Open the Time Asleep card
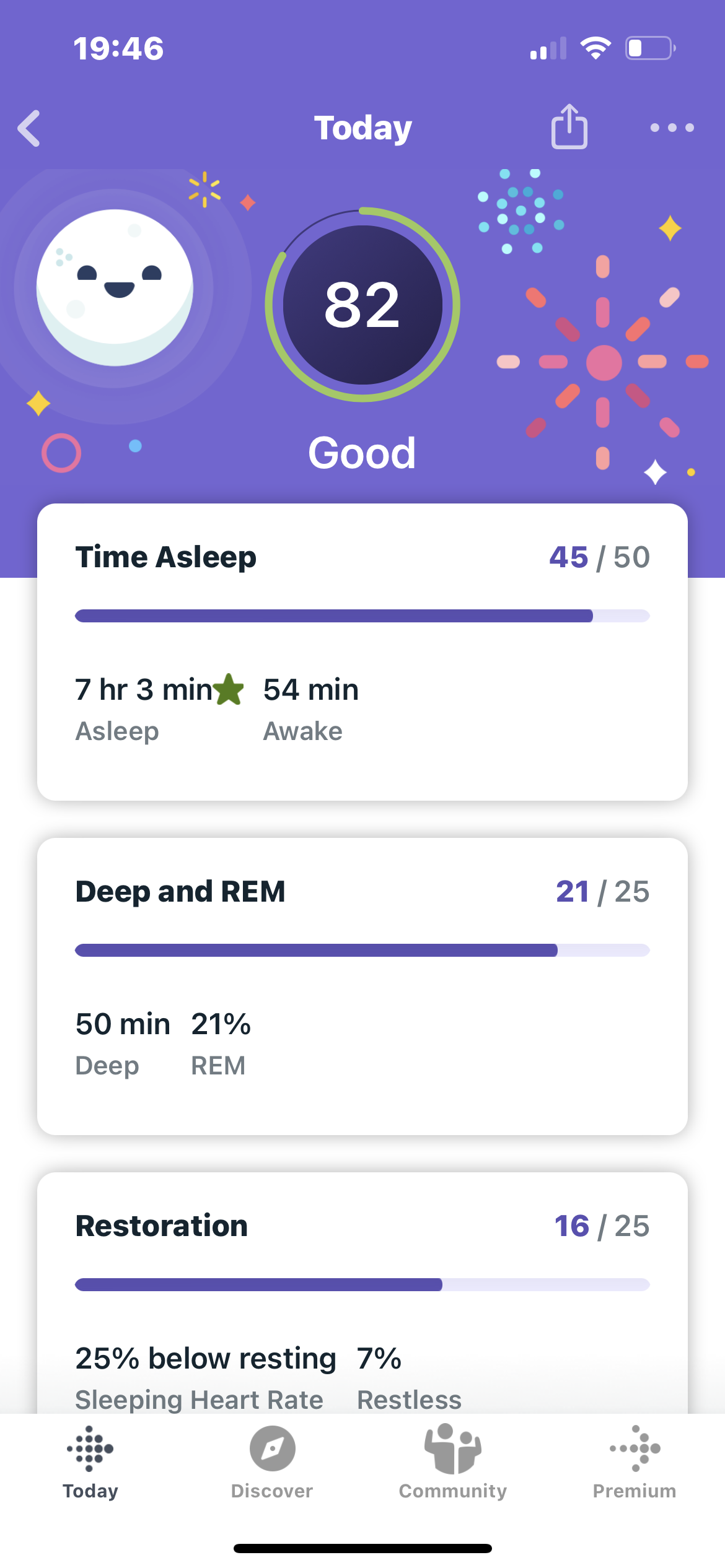Viewport: 725px width, 1568px height. 362,651
